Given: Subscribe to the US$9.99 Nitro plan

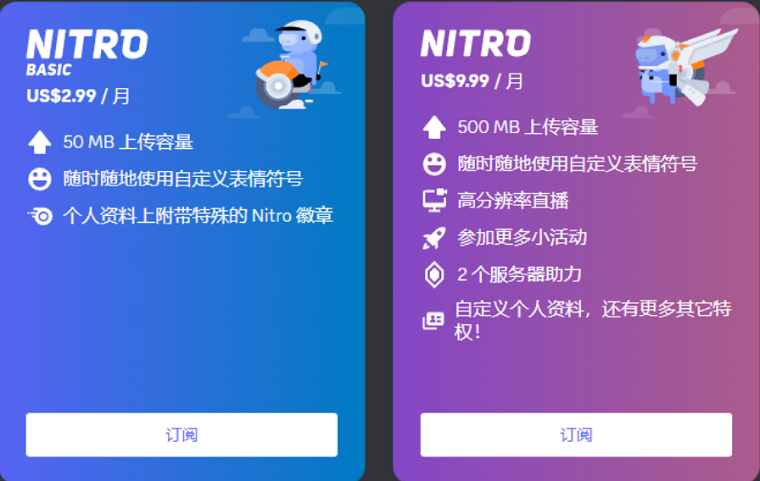Looking at the screenshot, I should [575, 435].
